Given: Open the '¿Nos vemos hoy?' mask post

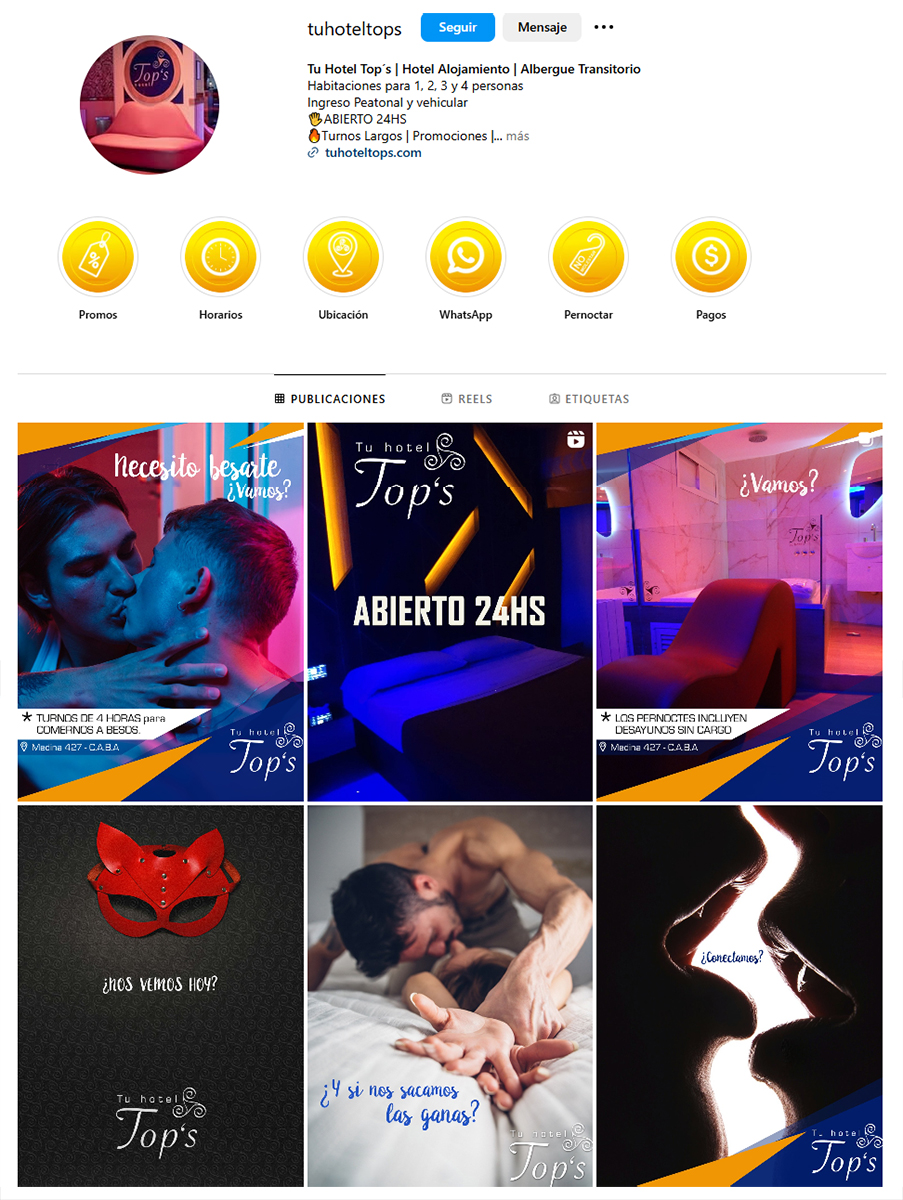Looking at the screenshot, I should tap(161, 995).
